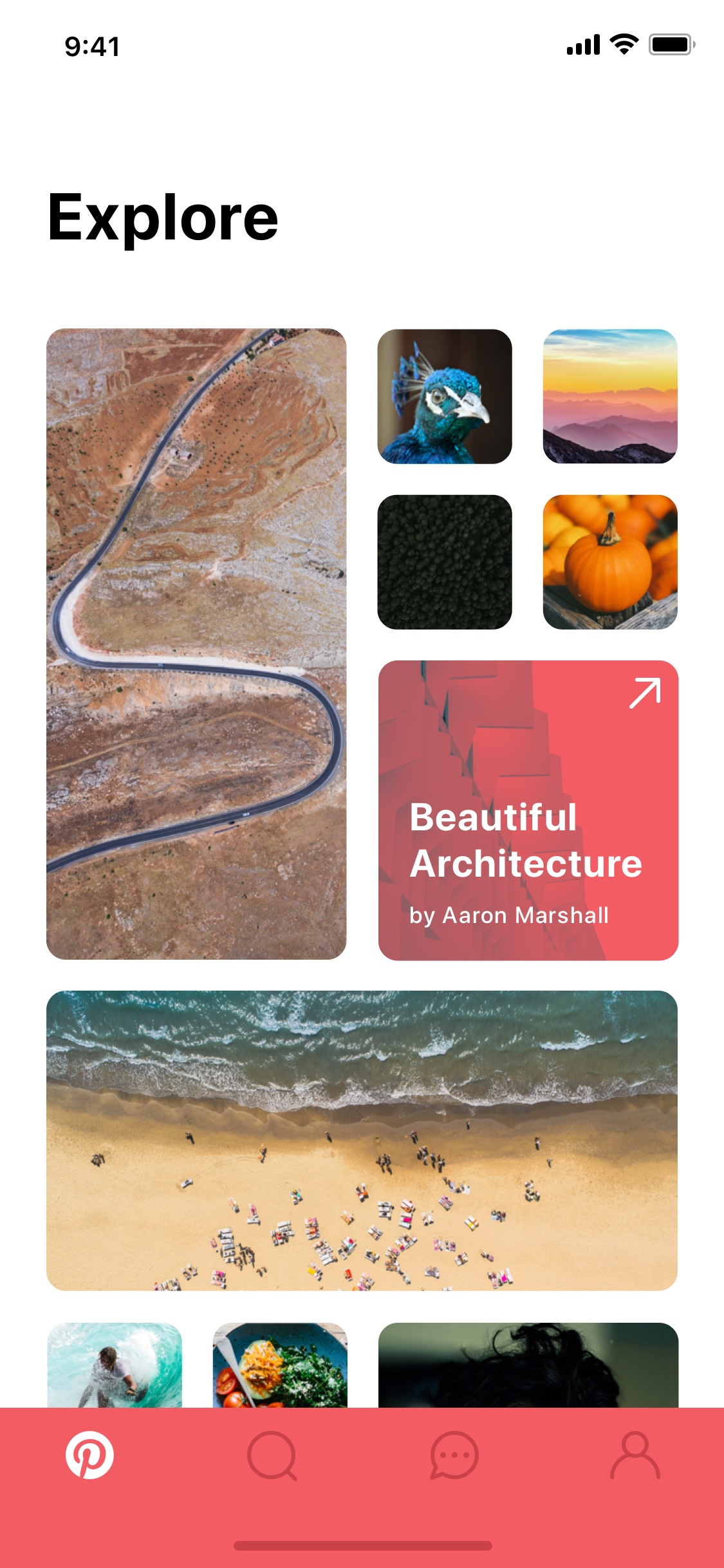Open the aerial beach photo
Screen dimensions: 724x1568
tap(362, 1141)
